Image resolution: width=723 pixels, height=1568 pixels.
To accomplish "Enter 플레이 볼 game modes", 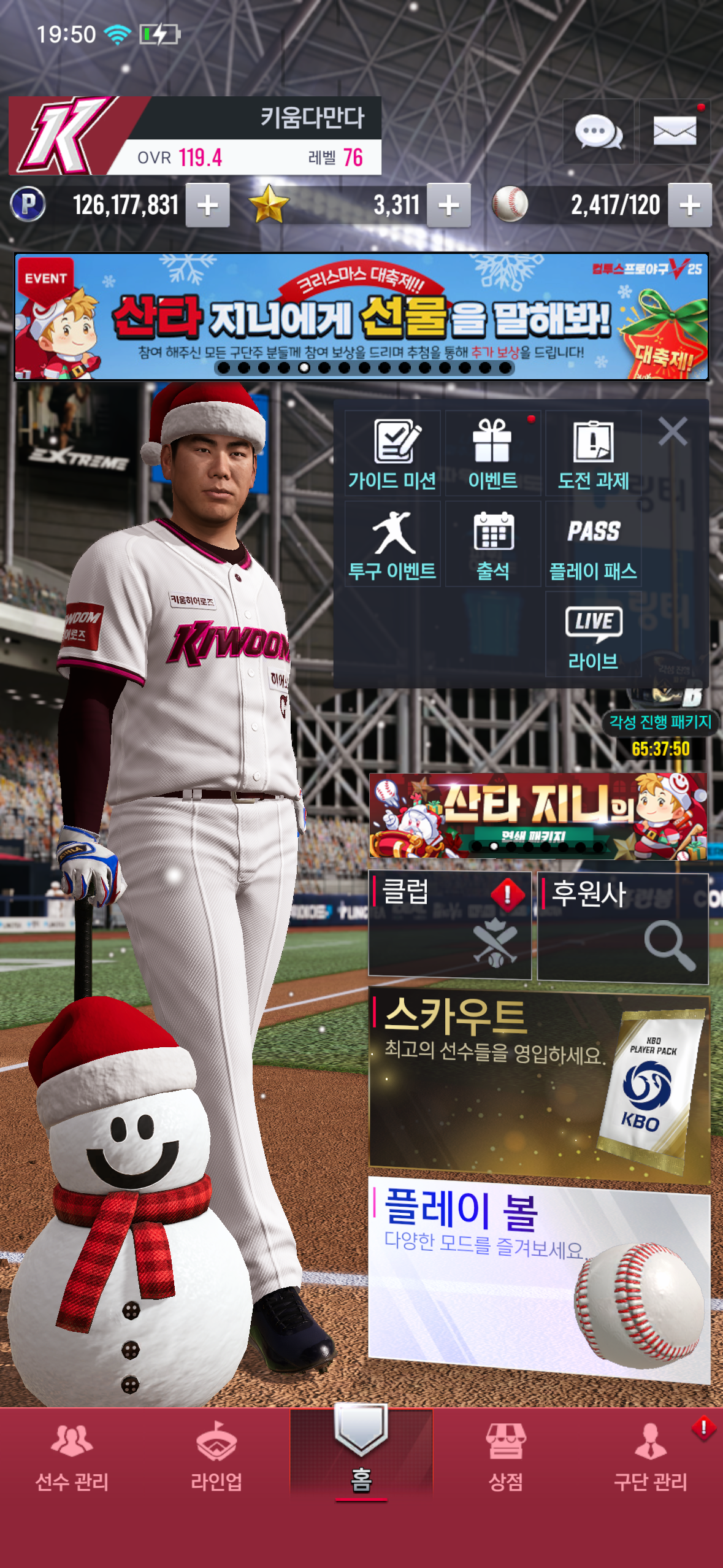I will [x=539, y=1276].
